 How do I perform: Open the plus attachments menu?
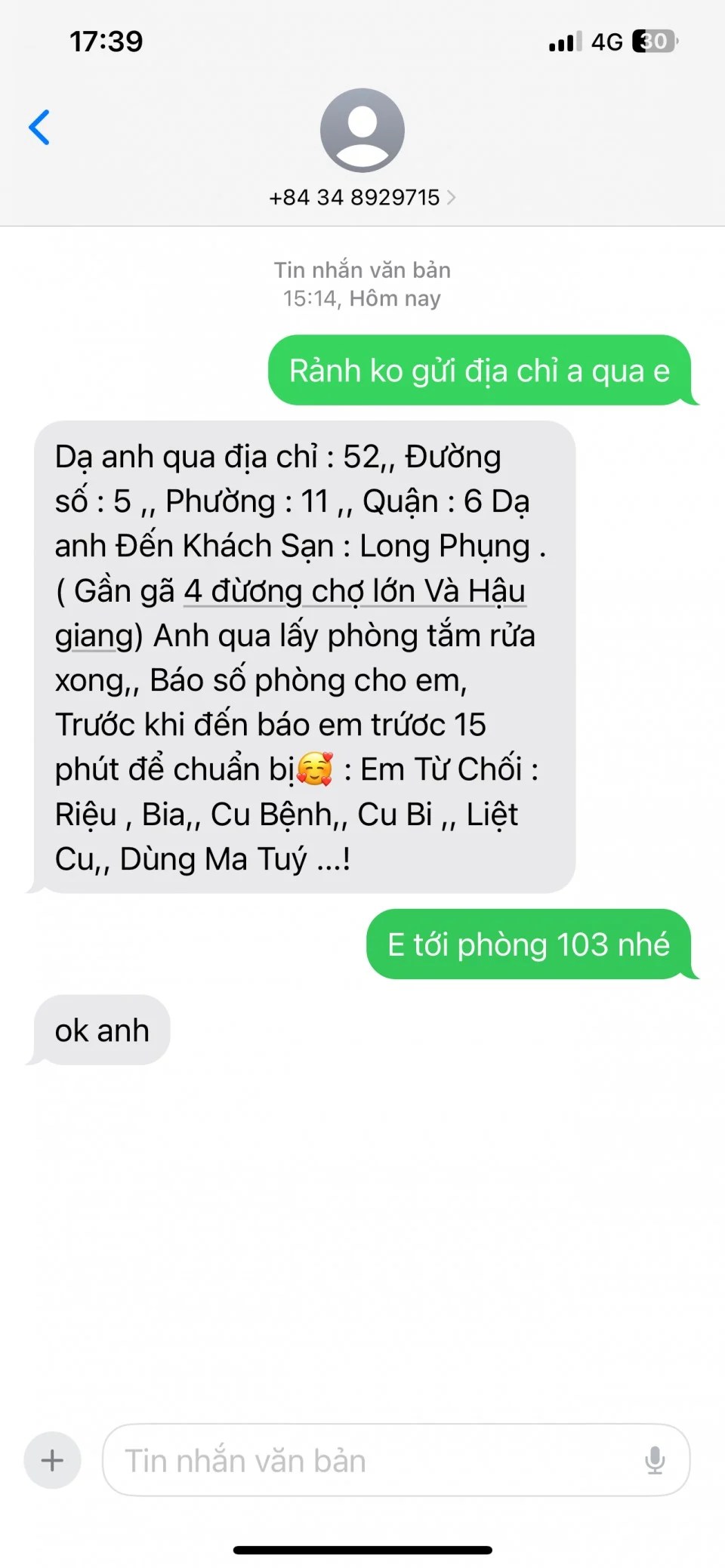[52, 1459]
